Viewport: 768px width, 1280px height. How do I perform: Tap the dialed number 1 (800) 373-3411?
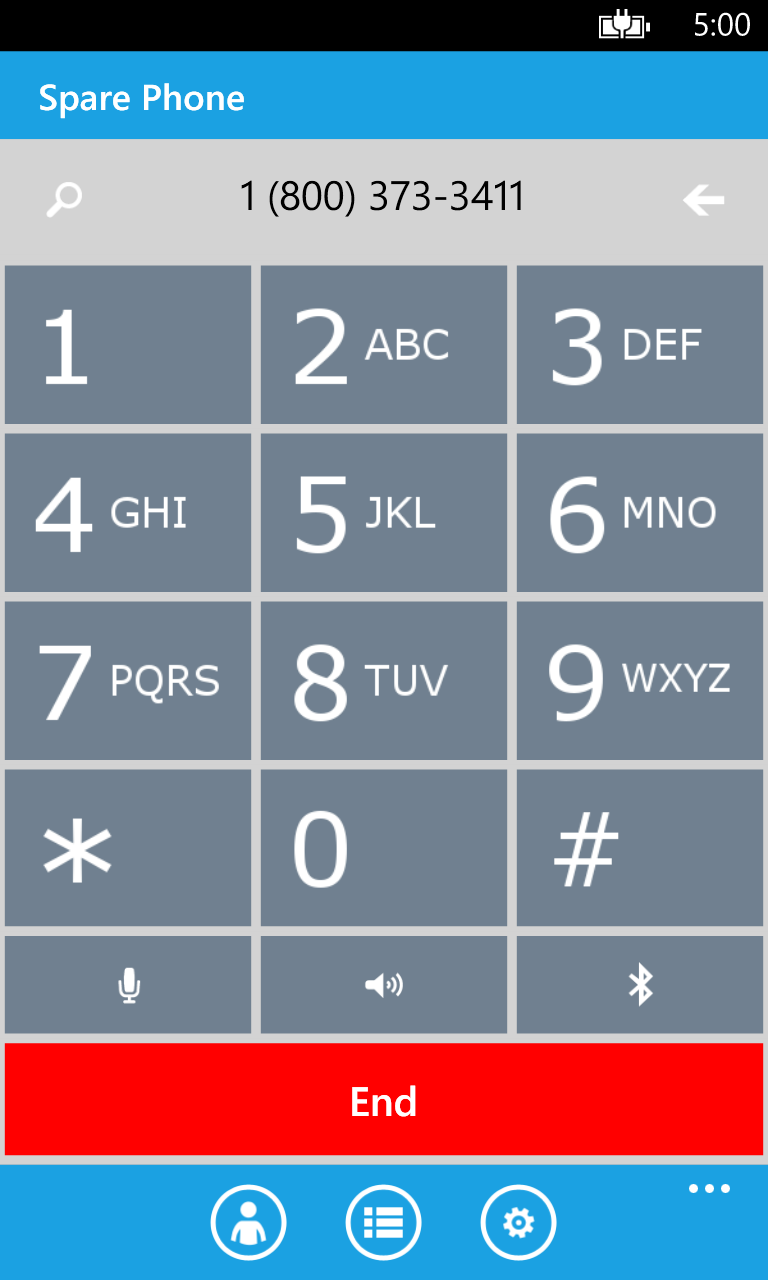(x=383, y=196)
